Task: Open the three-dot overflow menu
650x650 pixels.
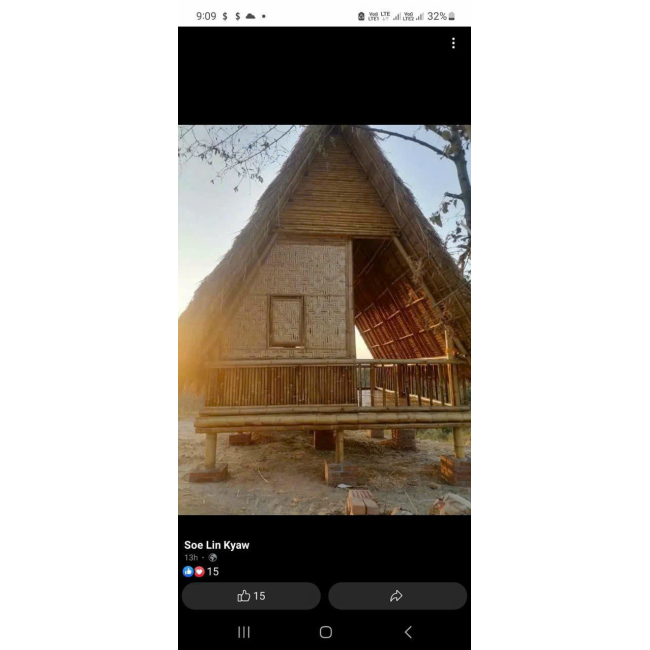Action: [453, 43]
